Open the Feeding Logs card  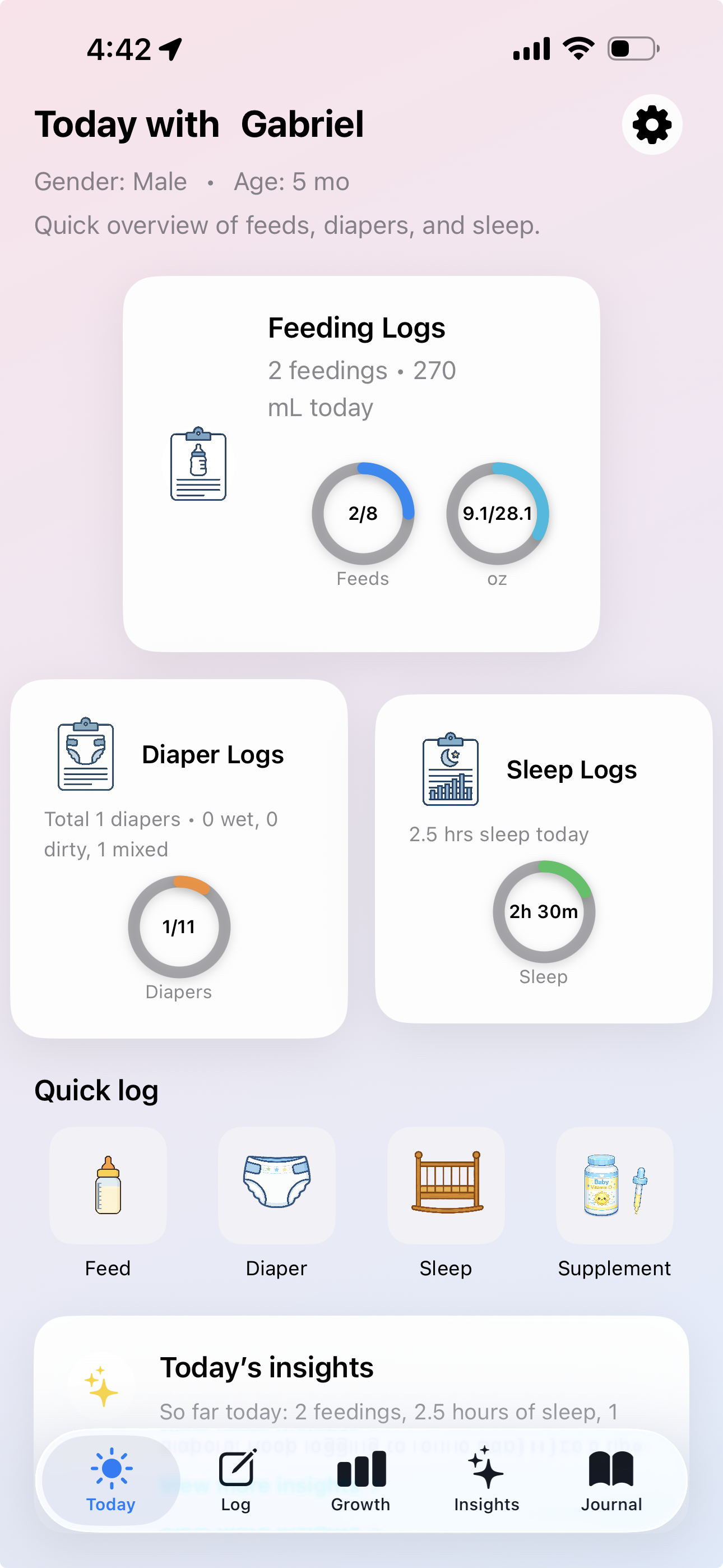[361, 463]
